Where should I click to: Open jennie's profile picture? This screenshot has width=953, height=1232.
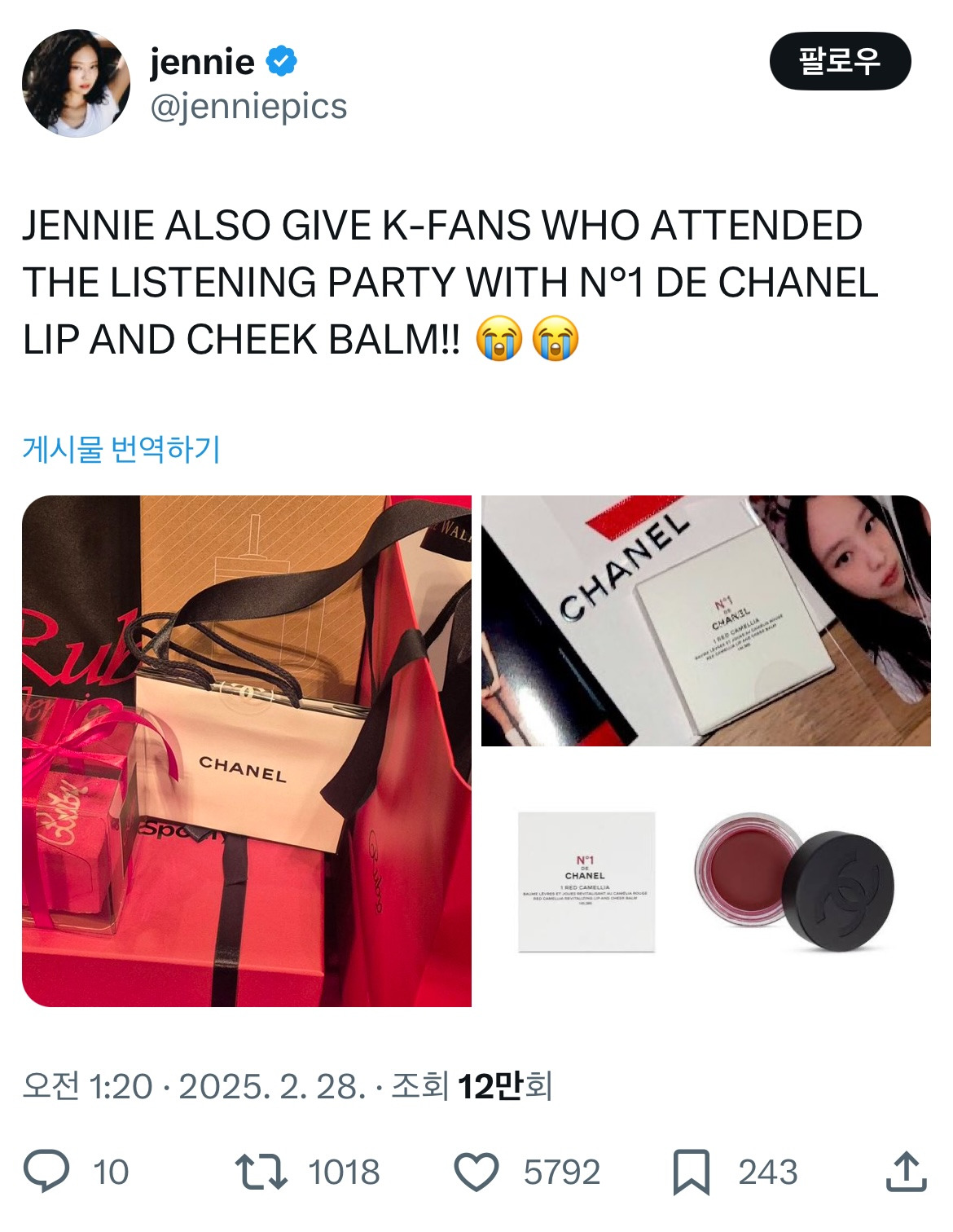click(x=76, y=83)
